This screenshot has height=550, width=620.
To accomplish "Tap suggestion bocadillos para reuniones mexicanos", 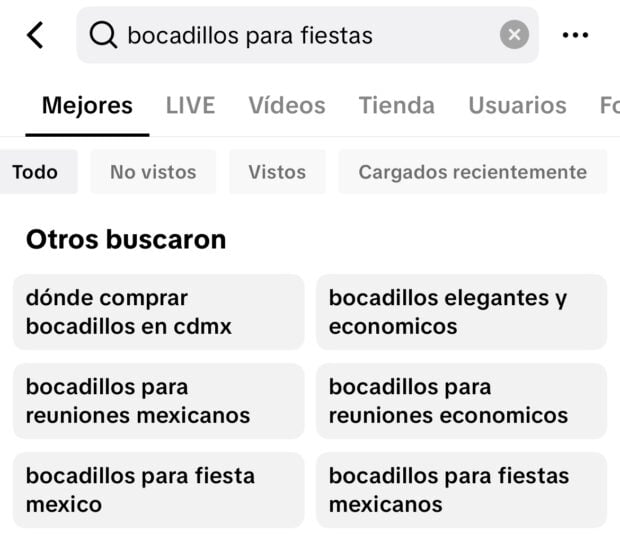I will coord(158,401).
